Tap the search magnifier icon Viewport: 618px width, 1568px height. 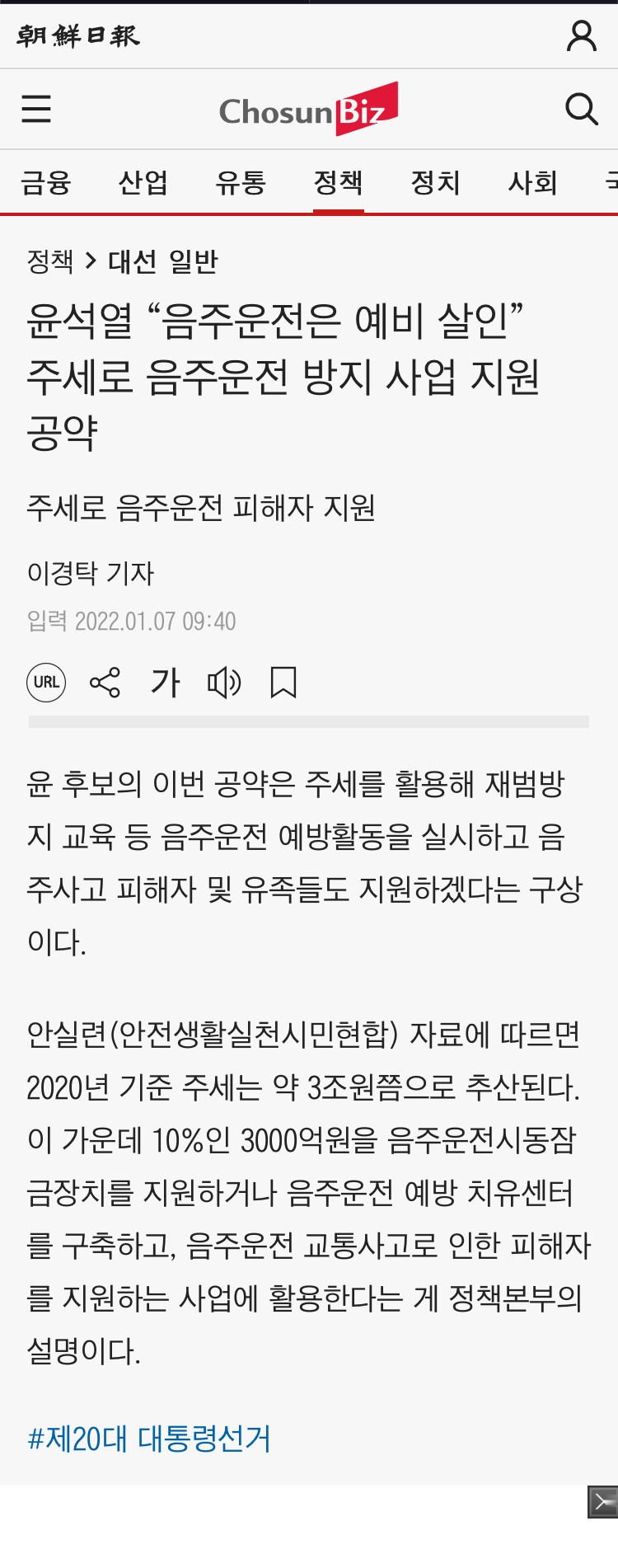pyautogui.click(x=581, y=109)
